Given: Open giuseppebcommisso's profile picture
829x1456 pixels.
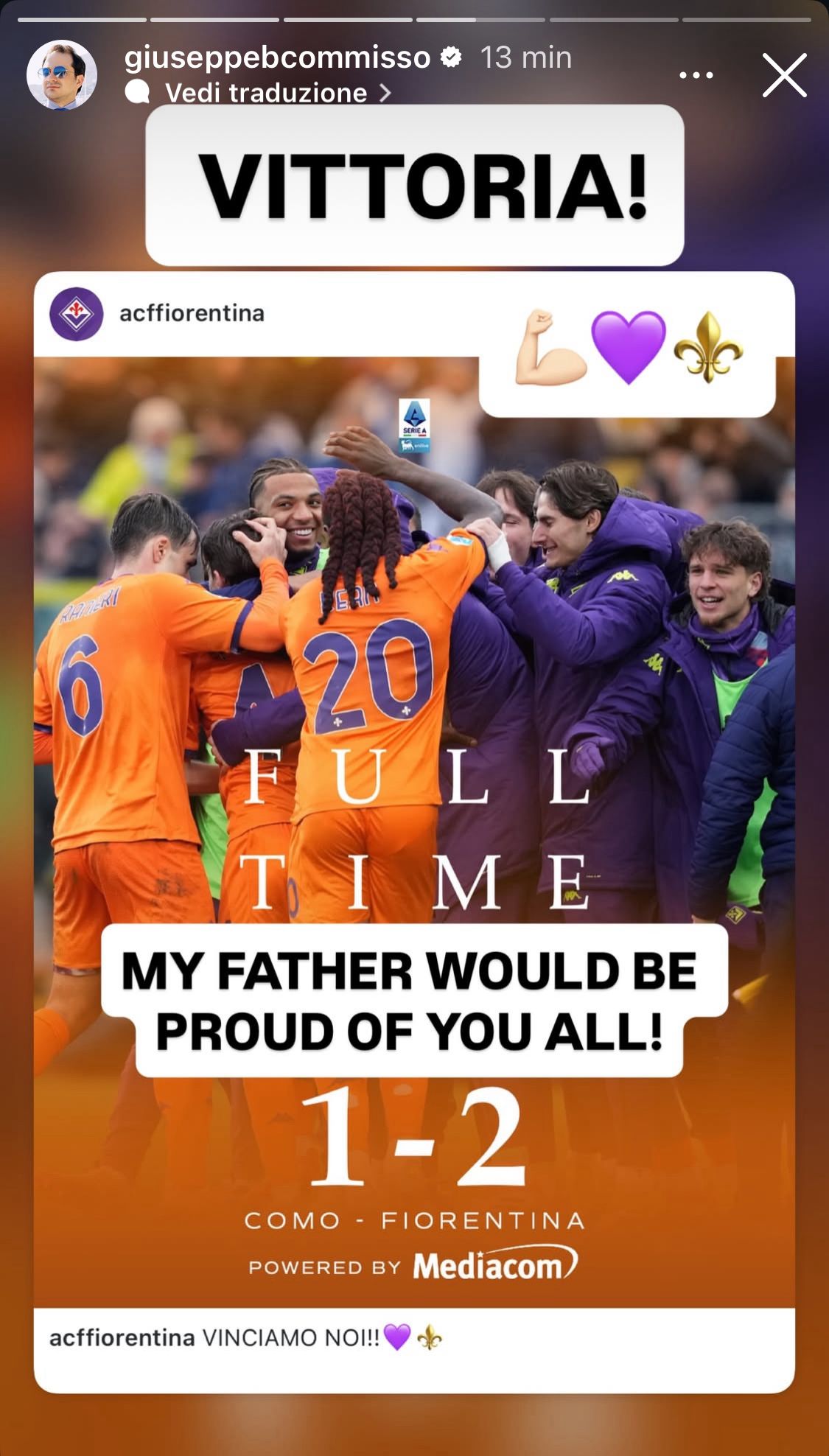Looking at the screenshot, I should [62, 74].
